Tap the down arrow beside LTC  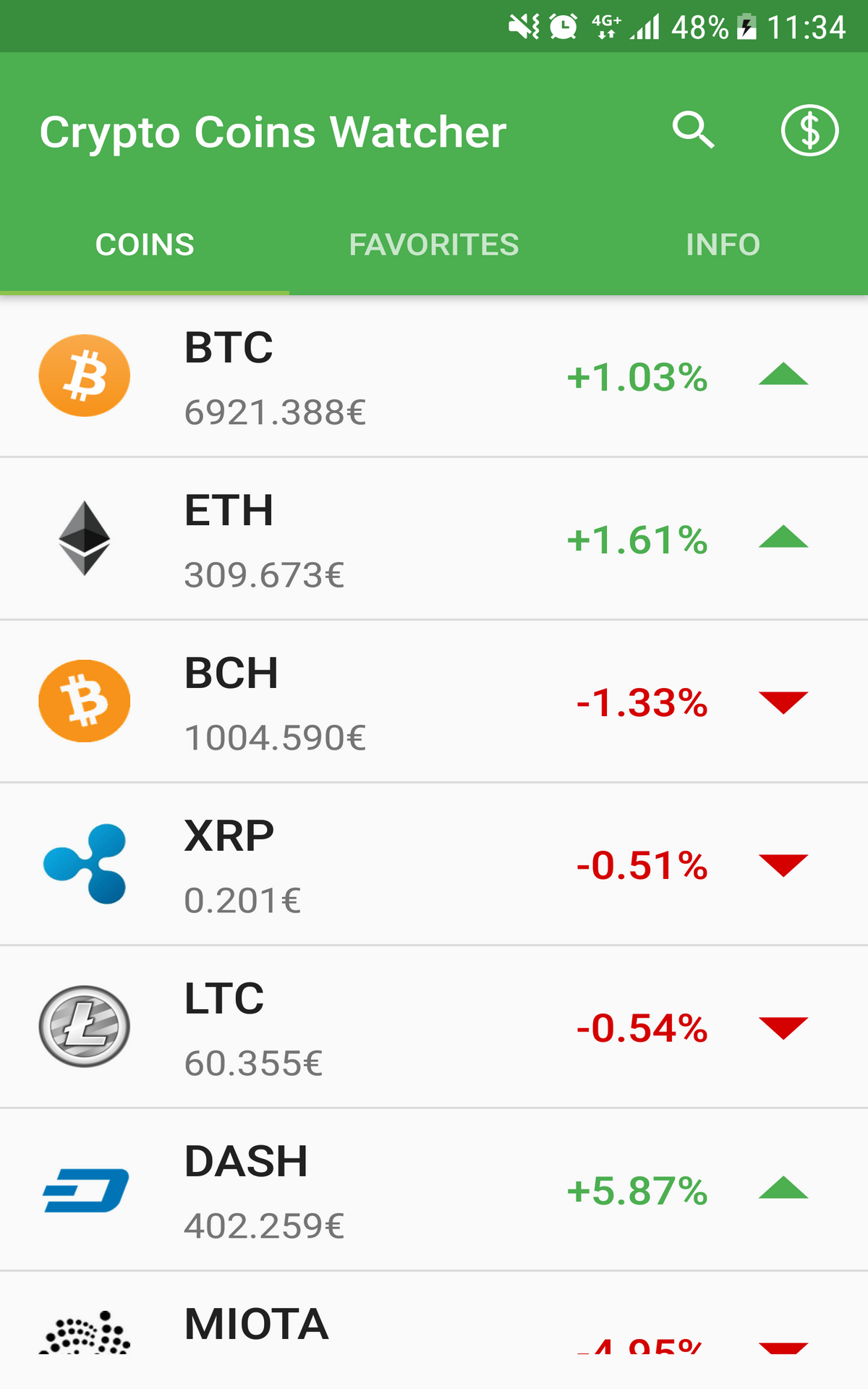pos(784,1026)
